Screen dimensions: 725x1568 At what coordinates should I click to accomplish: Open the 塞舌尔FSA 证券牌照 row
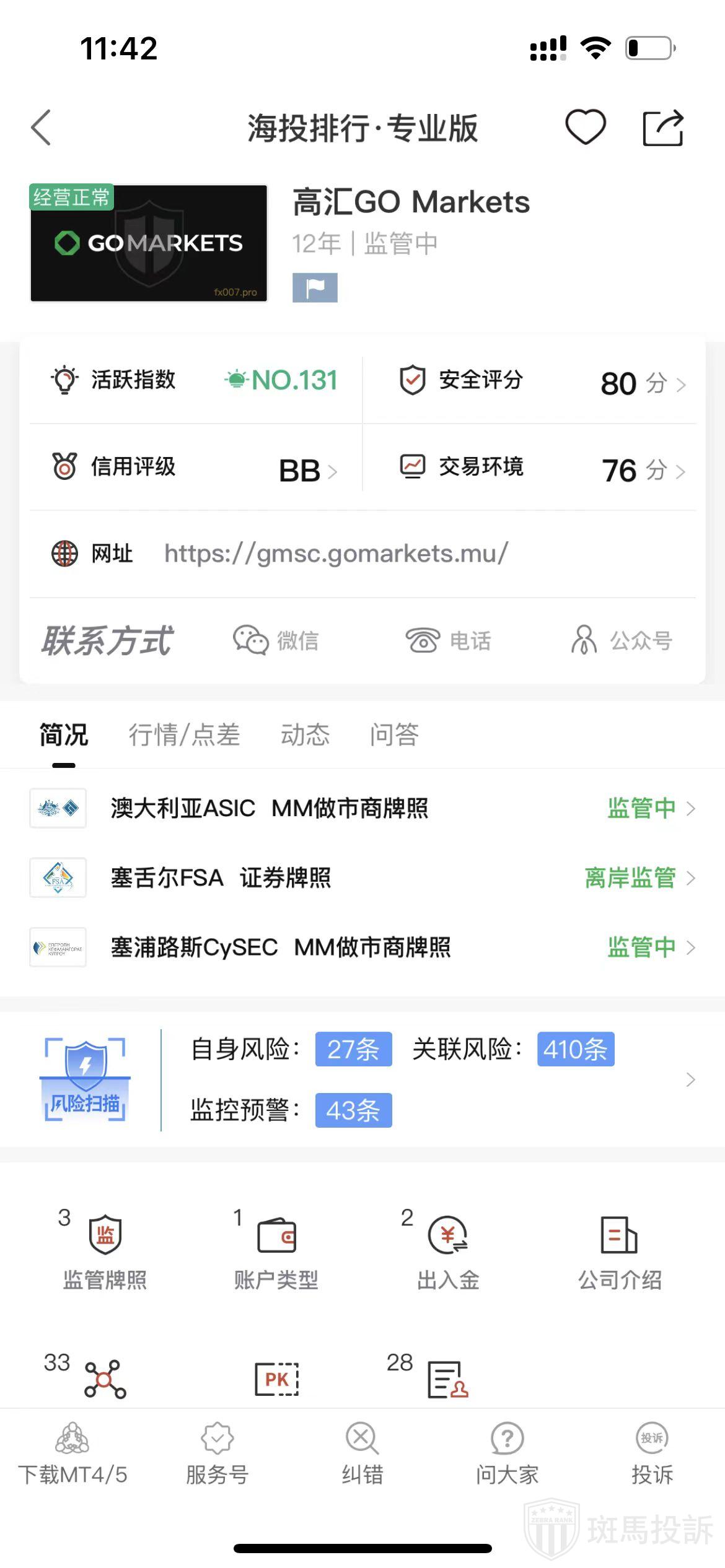362,878
